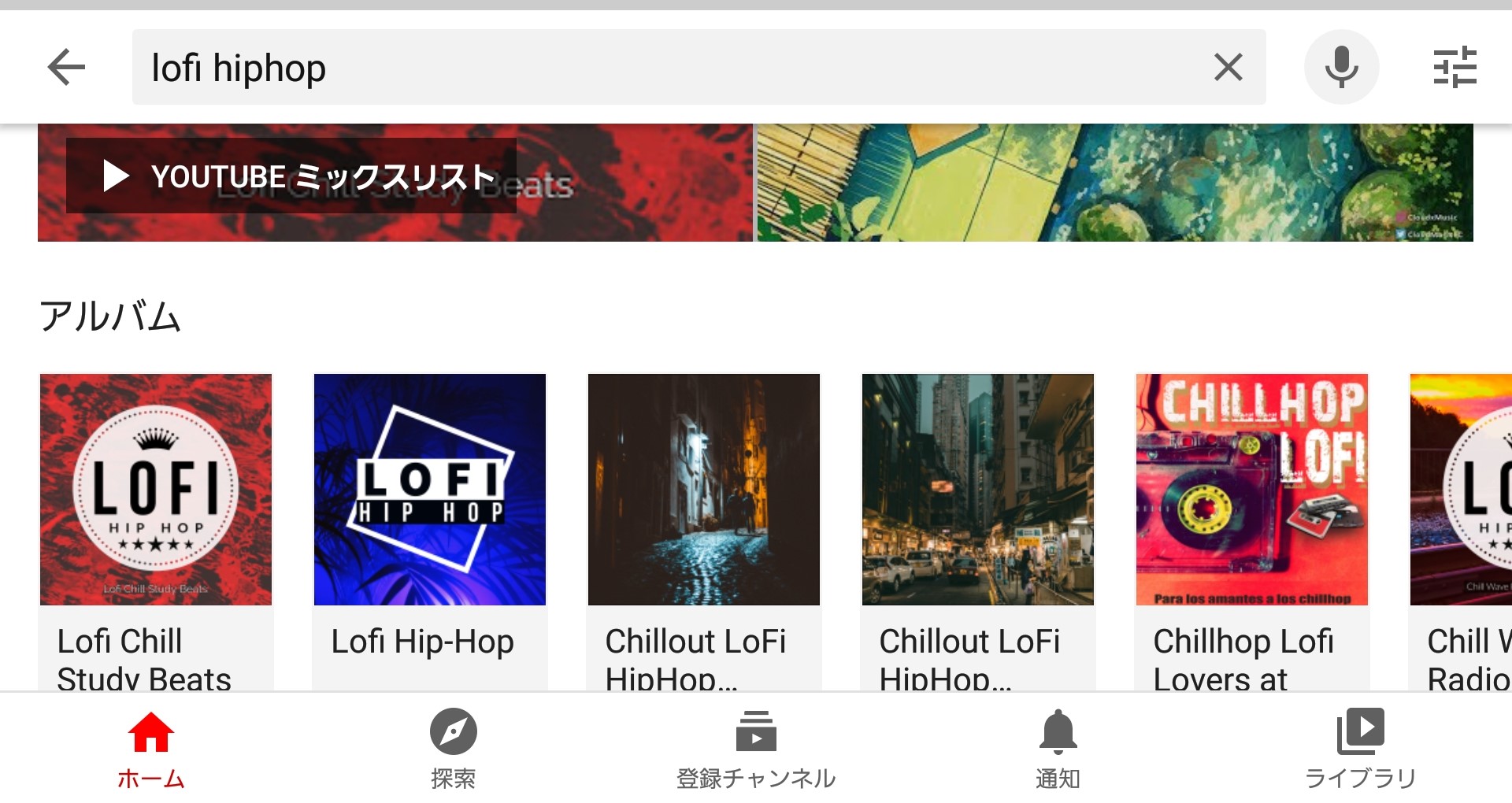Image resolution: width=1512 pixels, height=803 pixels.
Task: Switch to the 探索 tab
Action: click(453, 749)
